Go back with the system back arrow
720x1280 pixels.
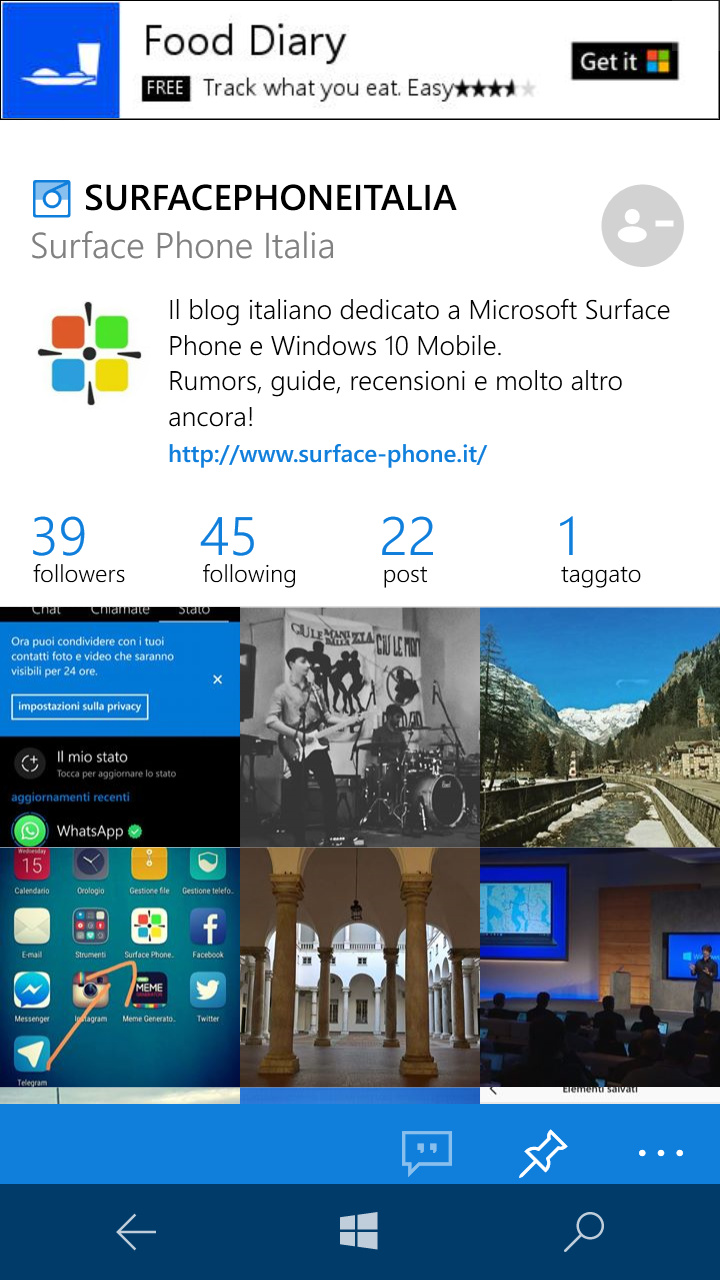tap(136, 1232)
